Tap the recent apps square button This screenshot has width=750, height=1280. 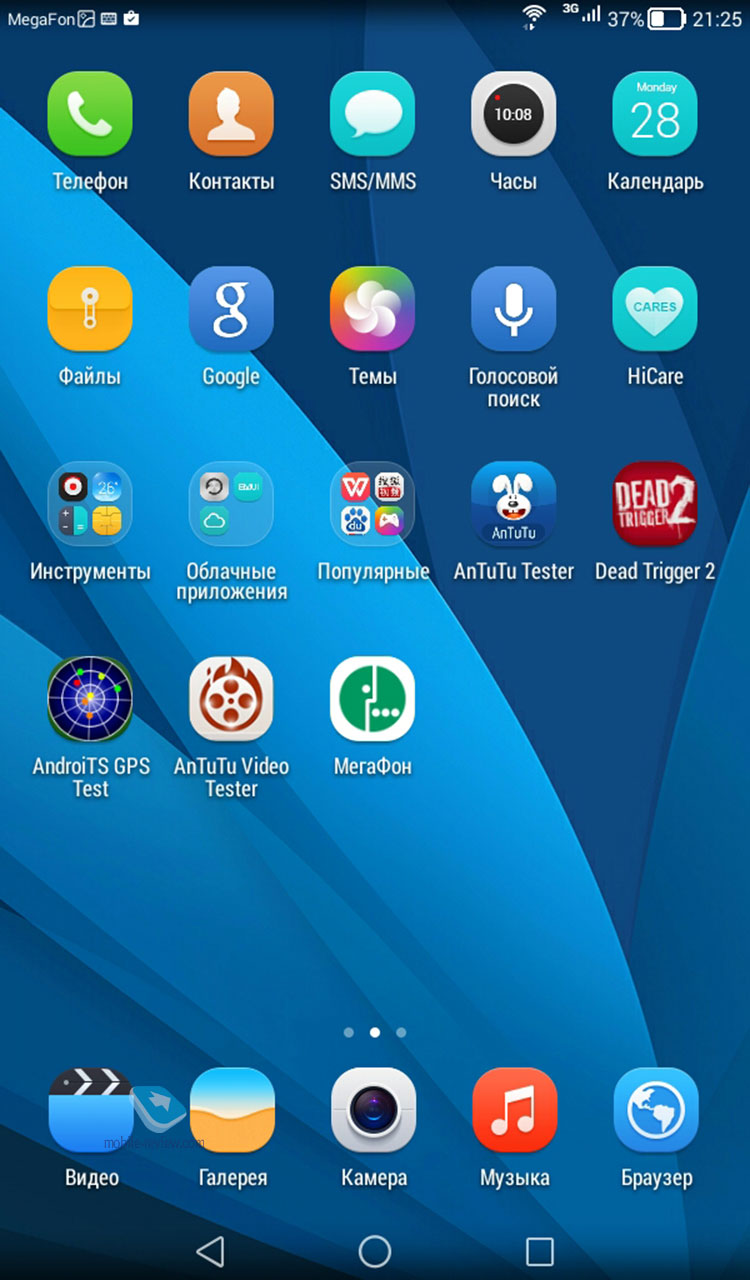(x=540, y=1251)
